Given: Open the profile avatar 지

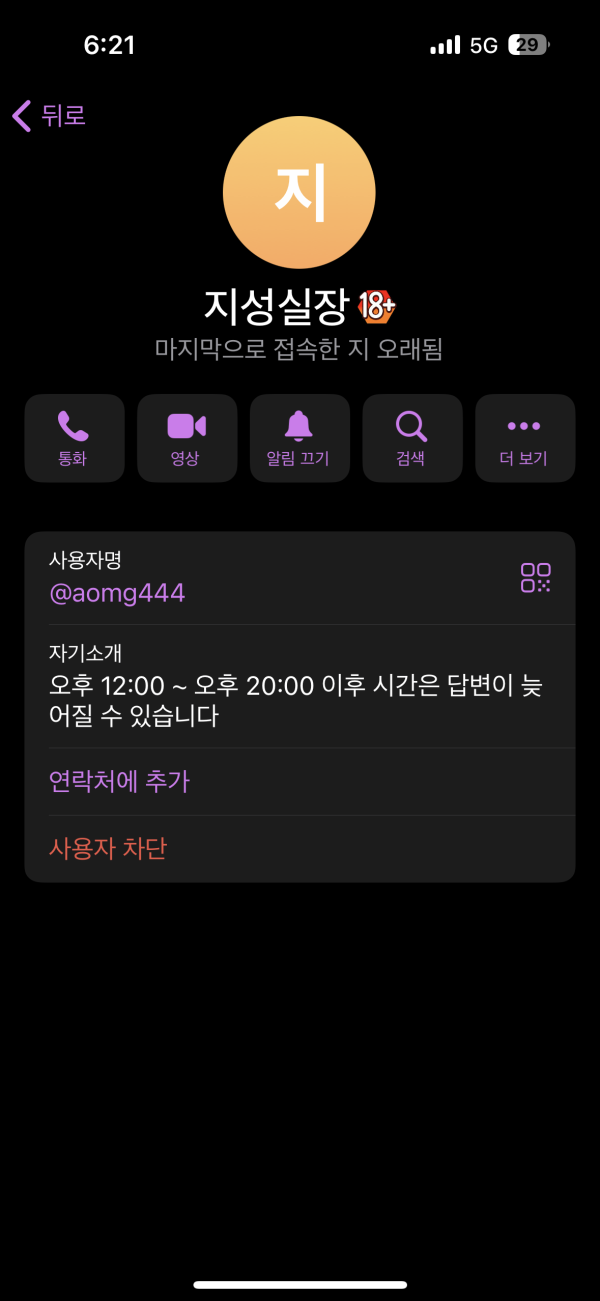Looking at the screenshot, I should coord(299,192).
